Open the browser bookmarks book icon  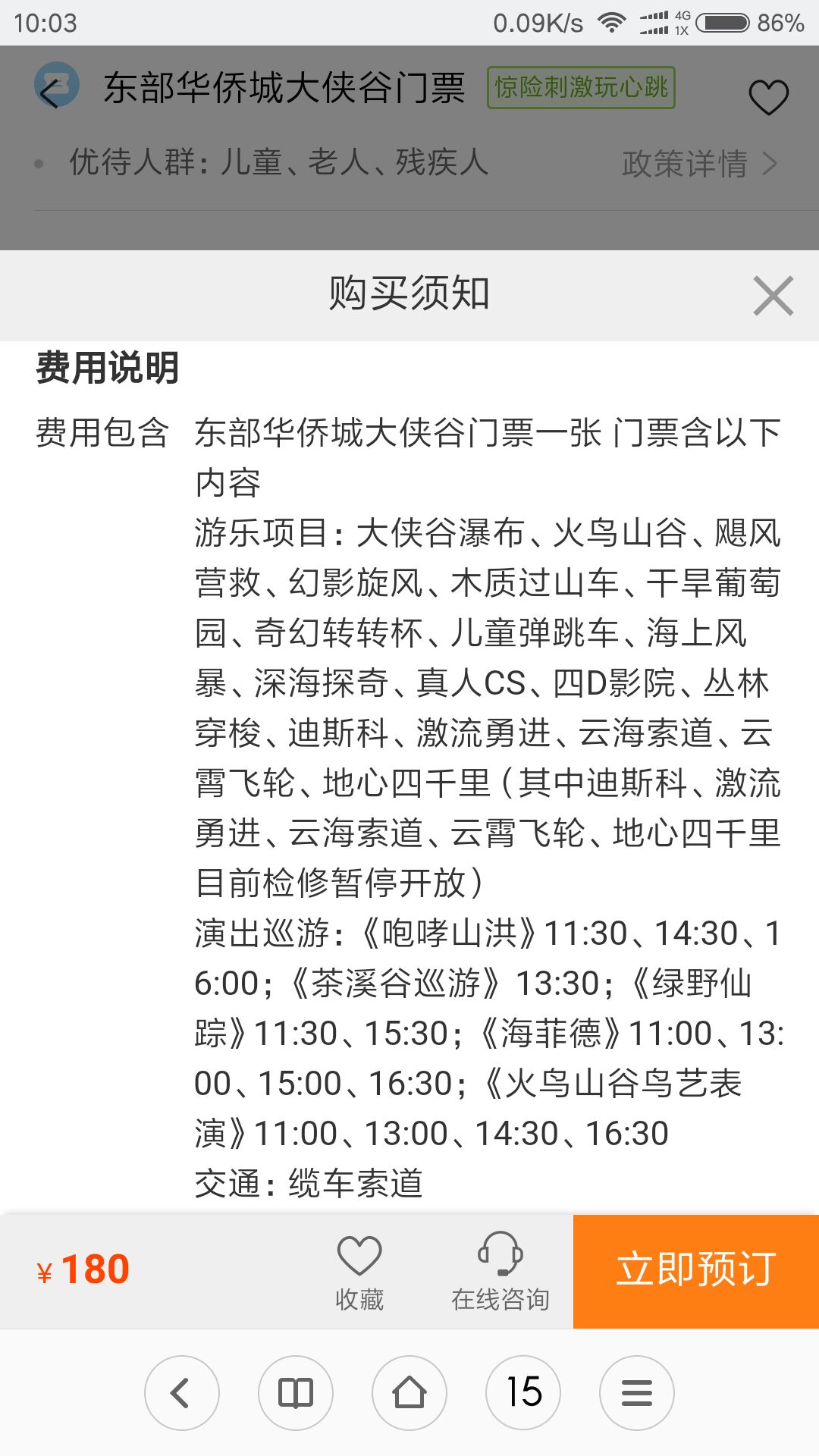(296, 1393)
